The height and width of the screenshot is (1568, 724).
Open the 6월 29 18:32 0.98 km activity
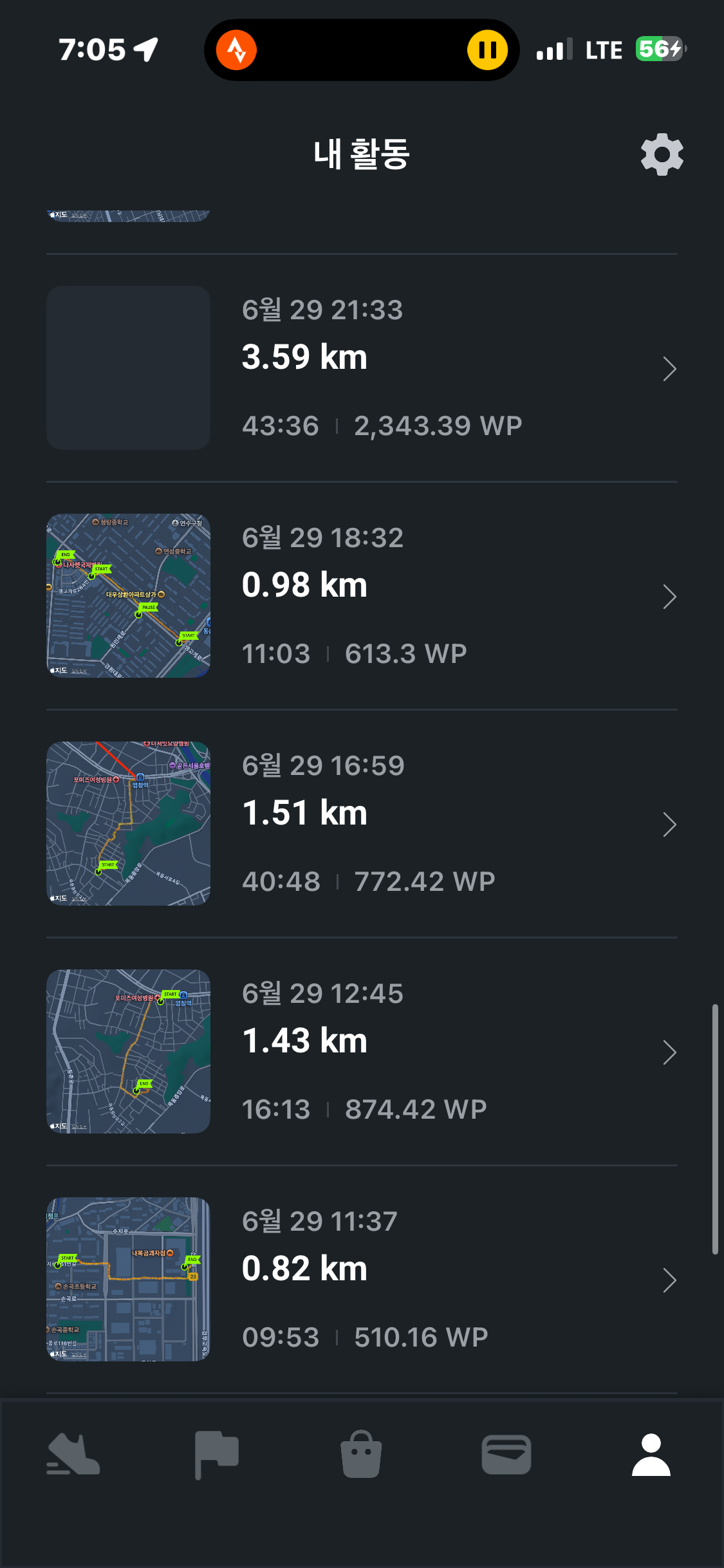[x=362, y=596]
